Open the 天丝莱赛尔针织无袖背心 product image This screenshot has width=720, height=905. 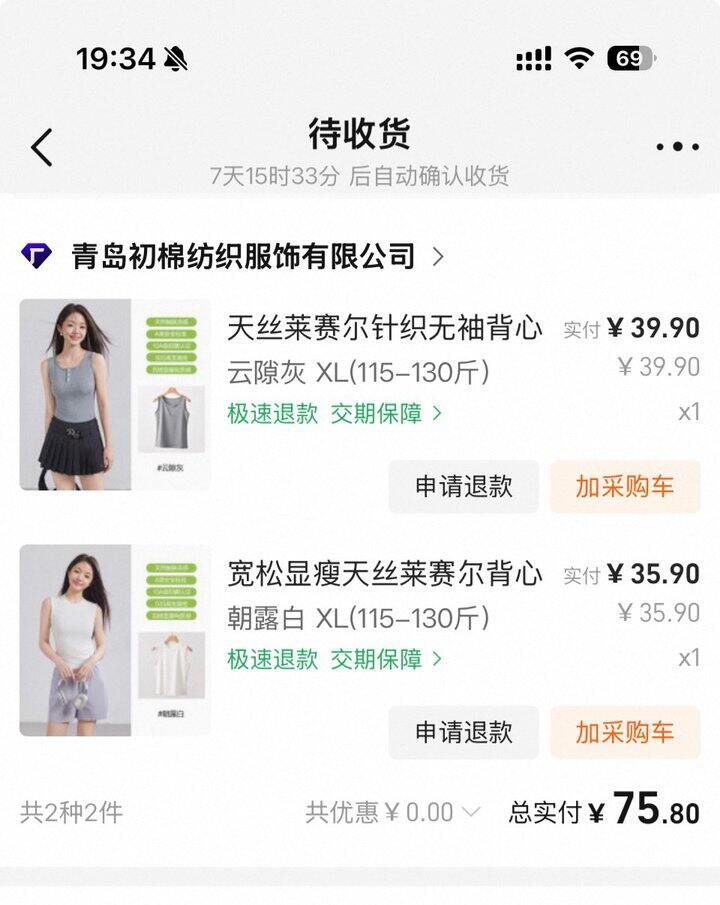click(115, 395)
